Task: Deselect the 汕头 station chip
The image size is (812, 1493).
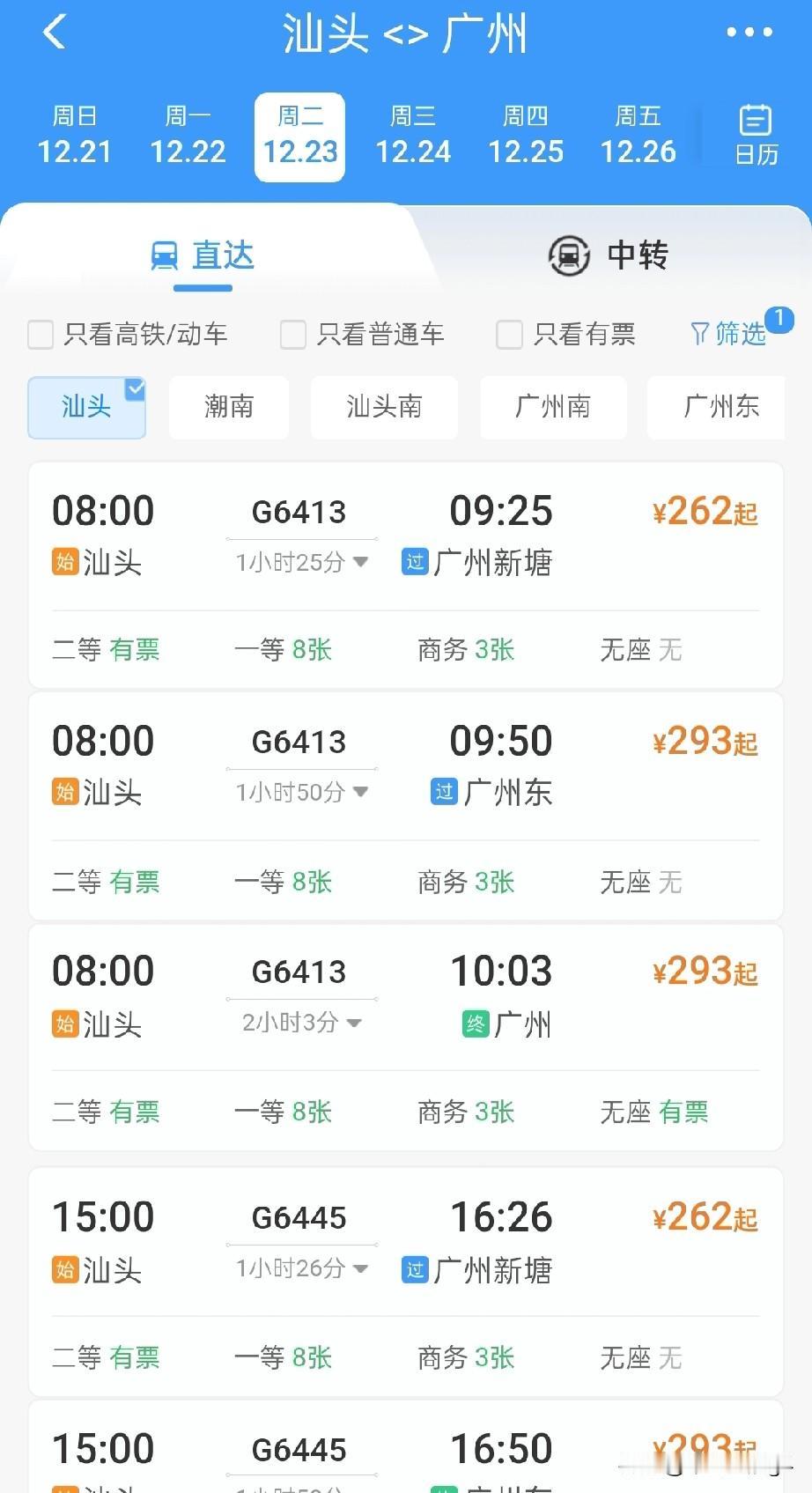Action: click(86, 407)
